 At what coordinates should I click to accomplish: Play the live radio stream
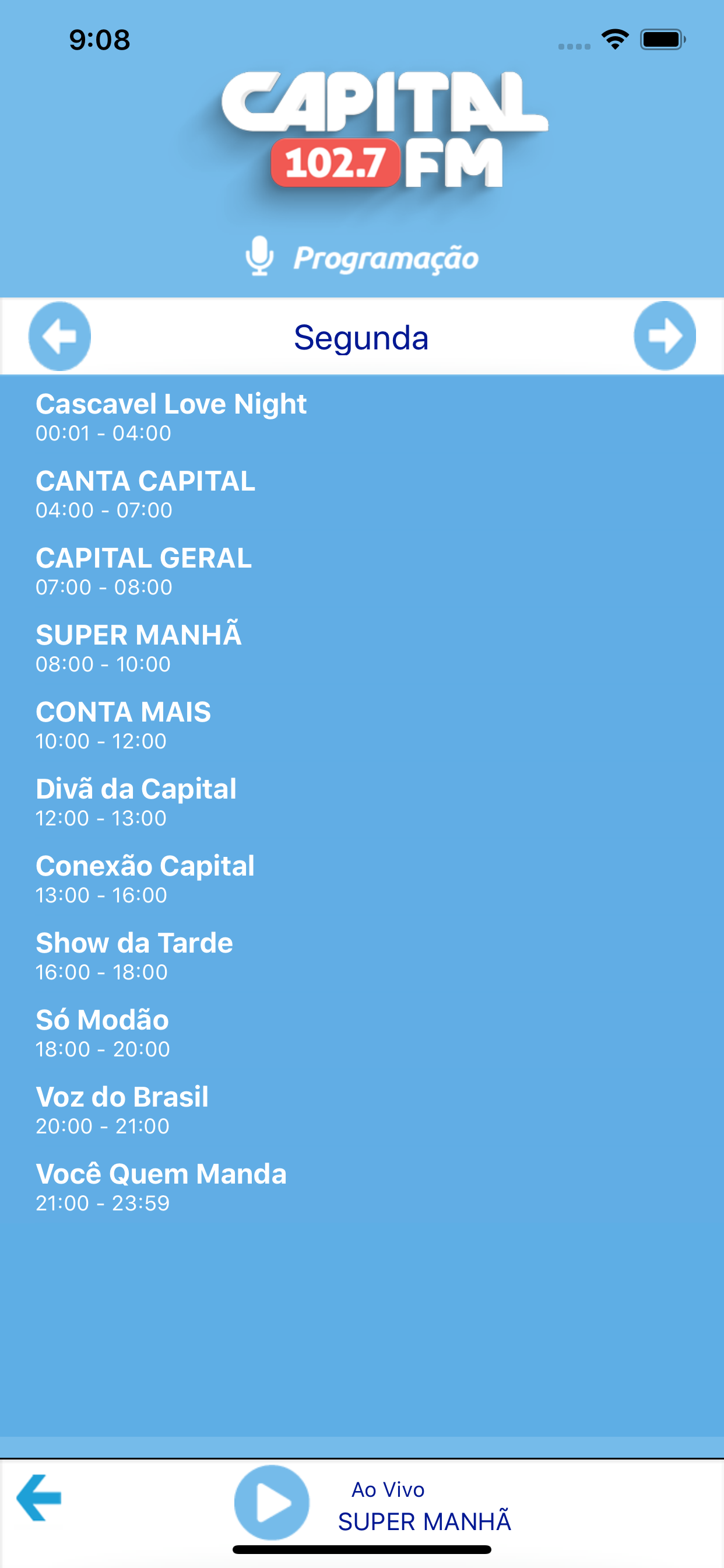coord(271,1502)
